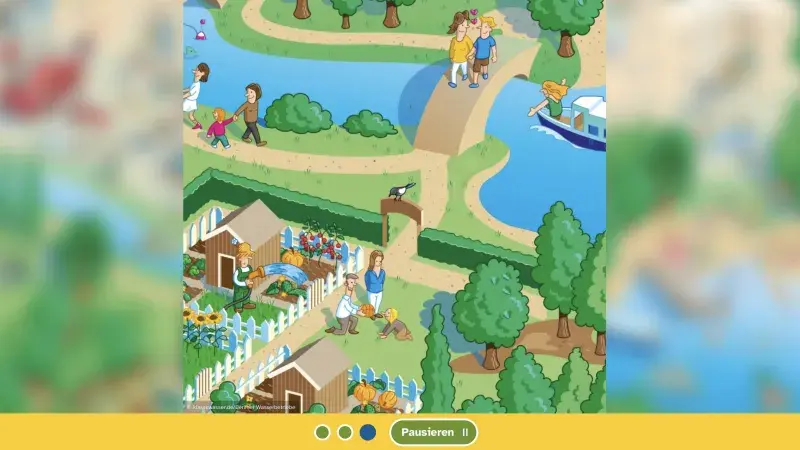The width and height of the screenshot is (800, 450).
Task: Tap the Pausieren button
Action: pyautogui.click(x=433, y=432)
